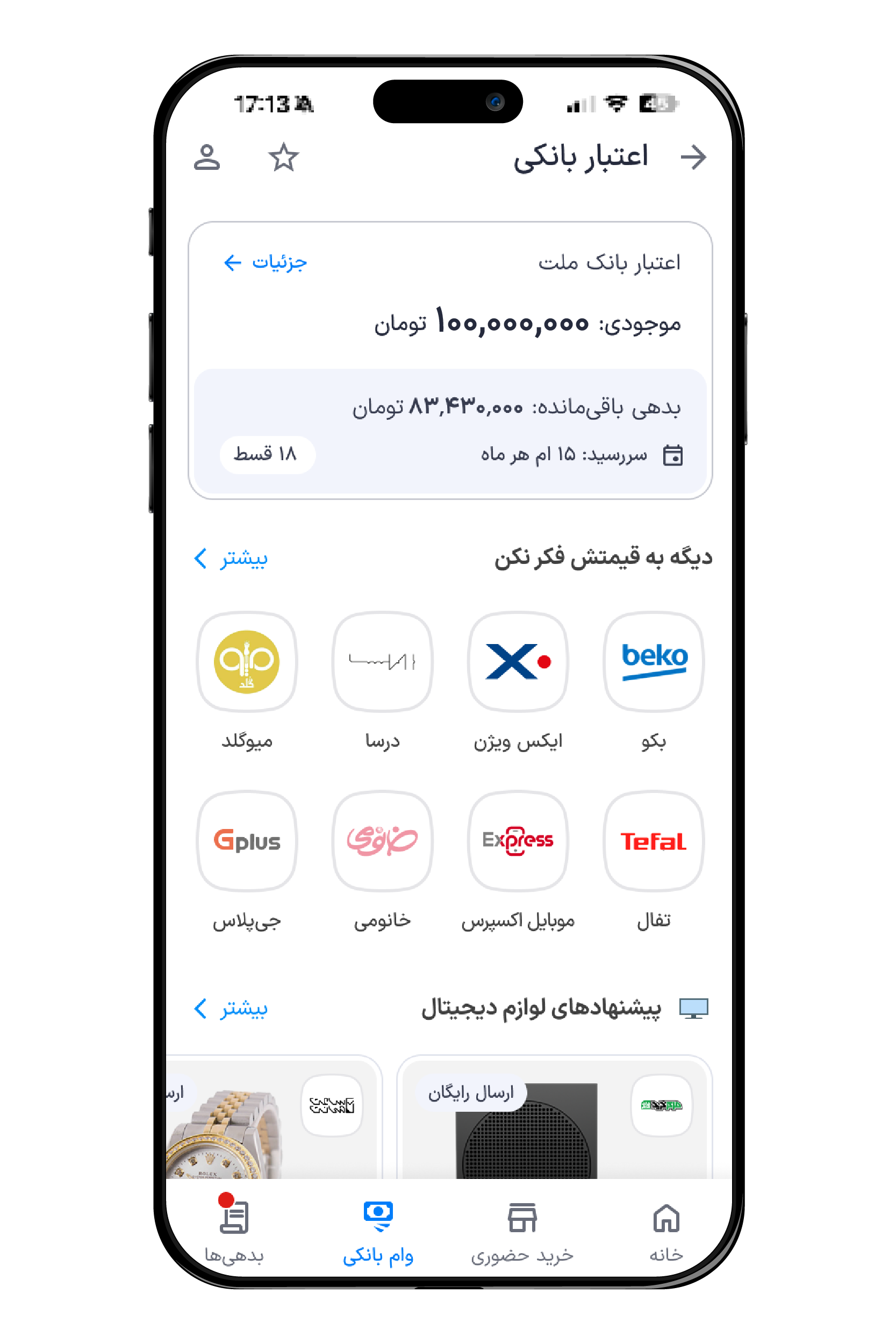Go back using the header arrow
896x1344 pixels.
click(694, 157)
